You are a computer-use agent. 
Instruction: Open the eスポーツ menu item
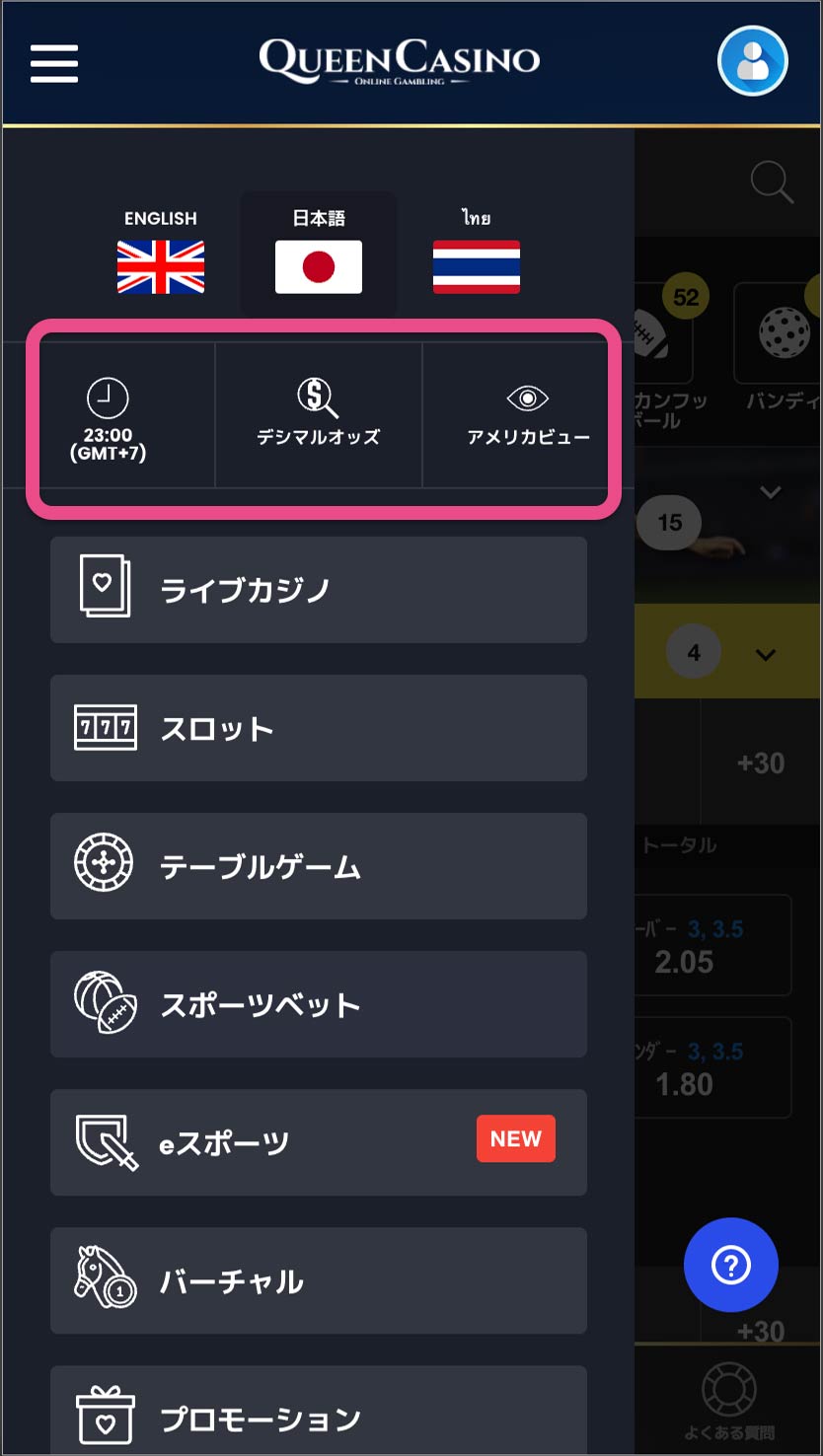tap(318, 1142)
